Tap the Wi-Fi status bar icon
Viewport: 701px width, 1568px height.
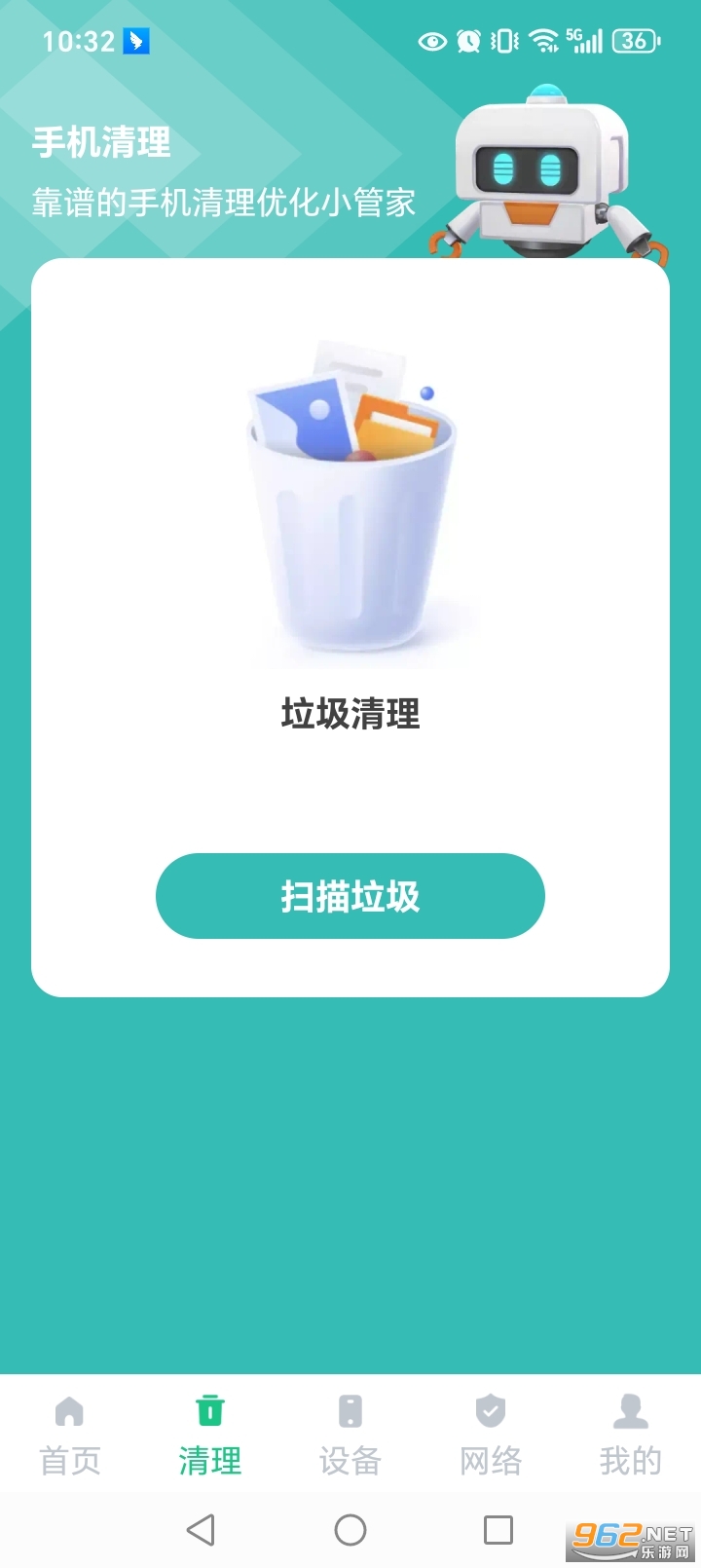pyautogui.click(x=540, y=41)
